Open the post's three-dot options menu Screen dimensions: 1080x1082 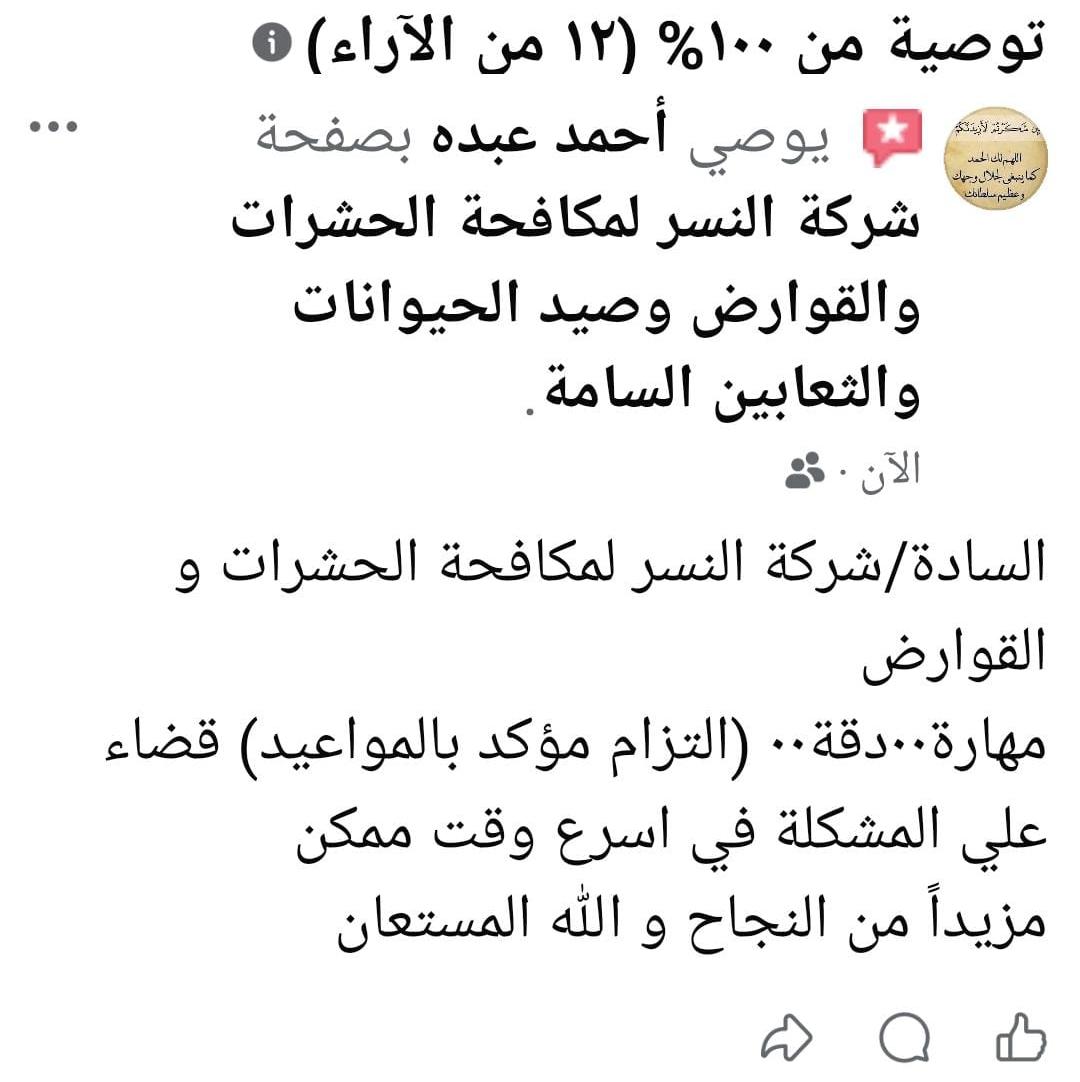coord(53,128)
